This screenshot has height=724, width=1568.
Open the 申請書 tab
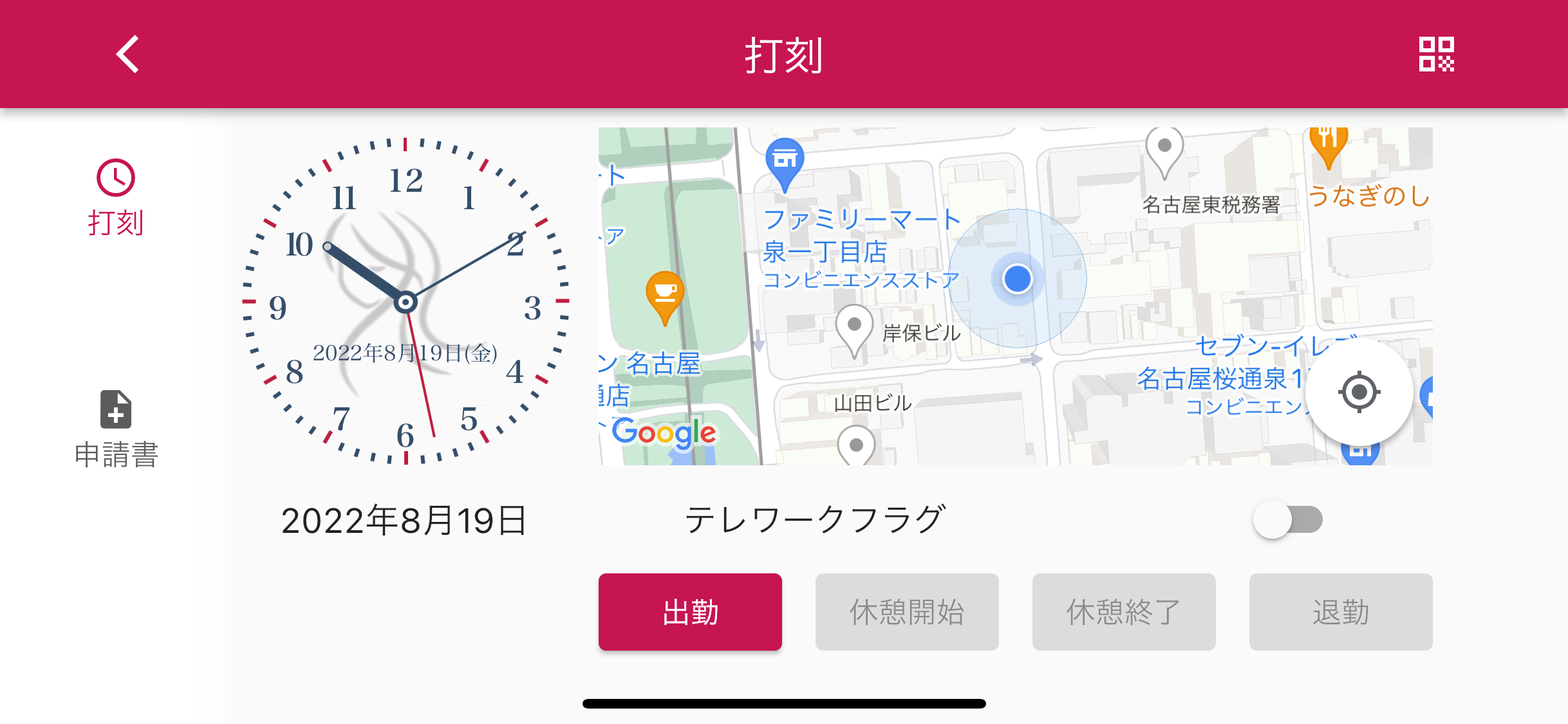click(x=116, y=429)
